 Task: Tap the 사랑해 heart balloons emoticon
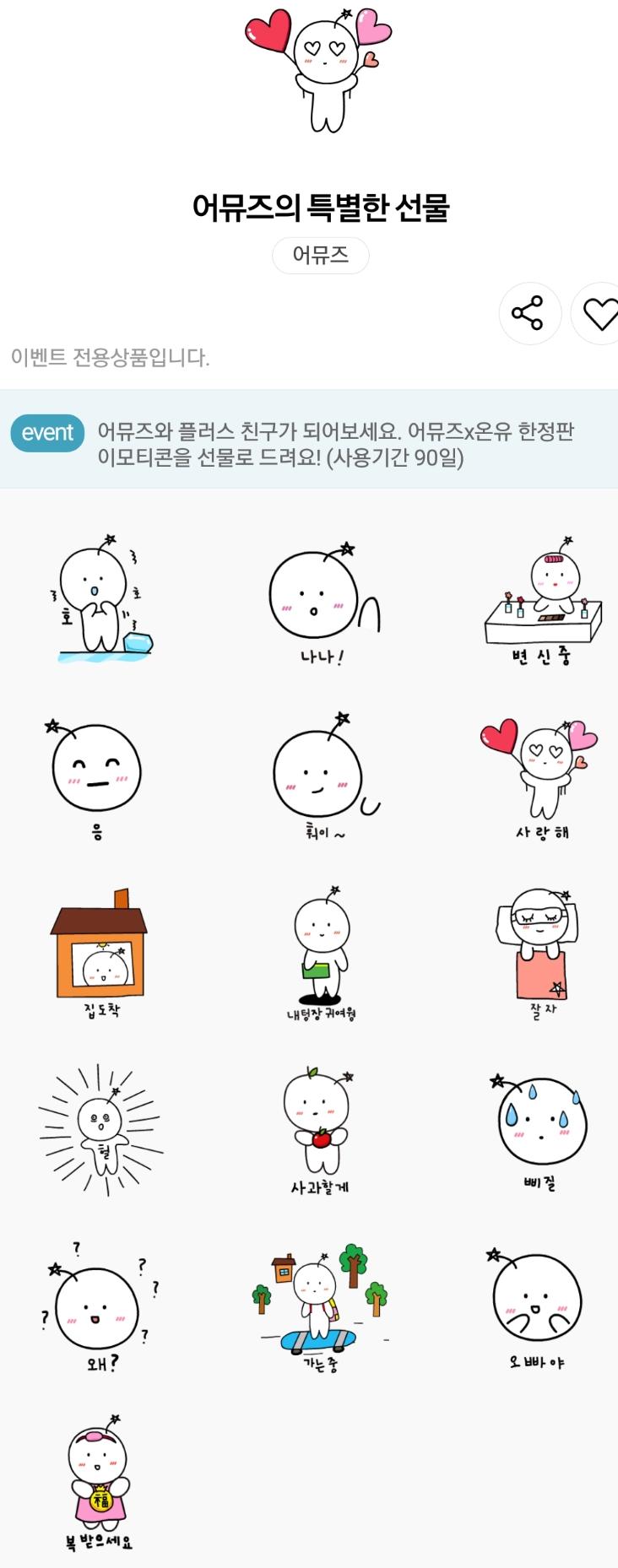pos(540,778)
